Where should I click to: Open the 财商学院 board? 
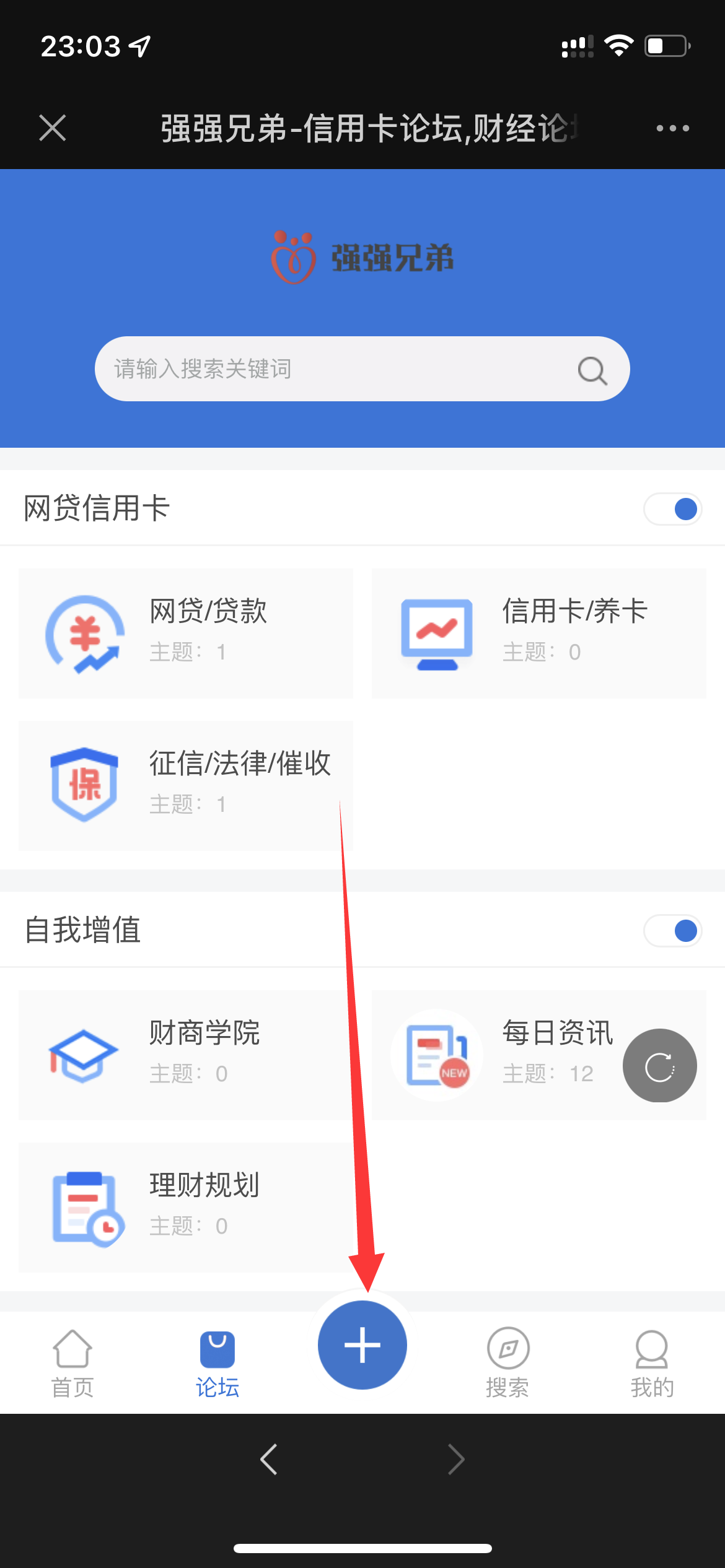[186, 1055]
